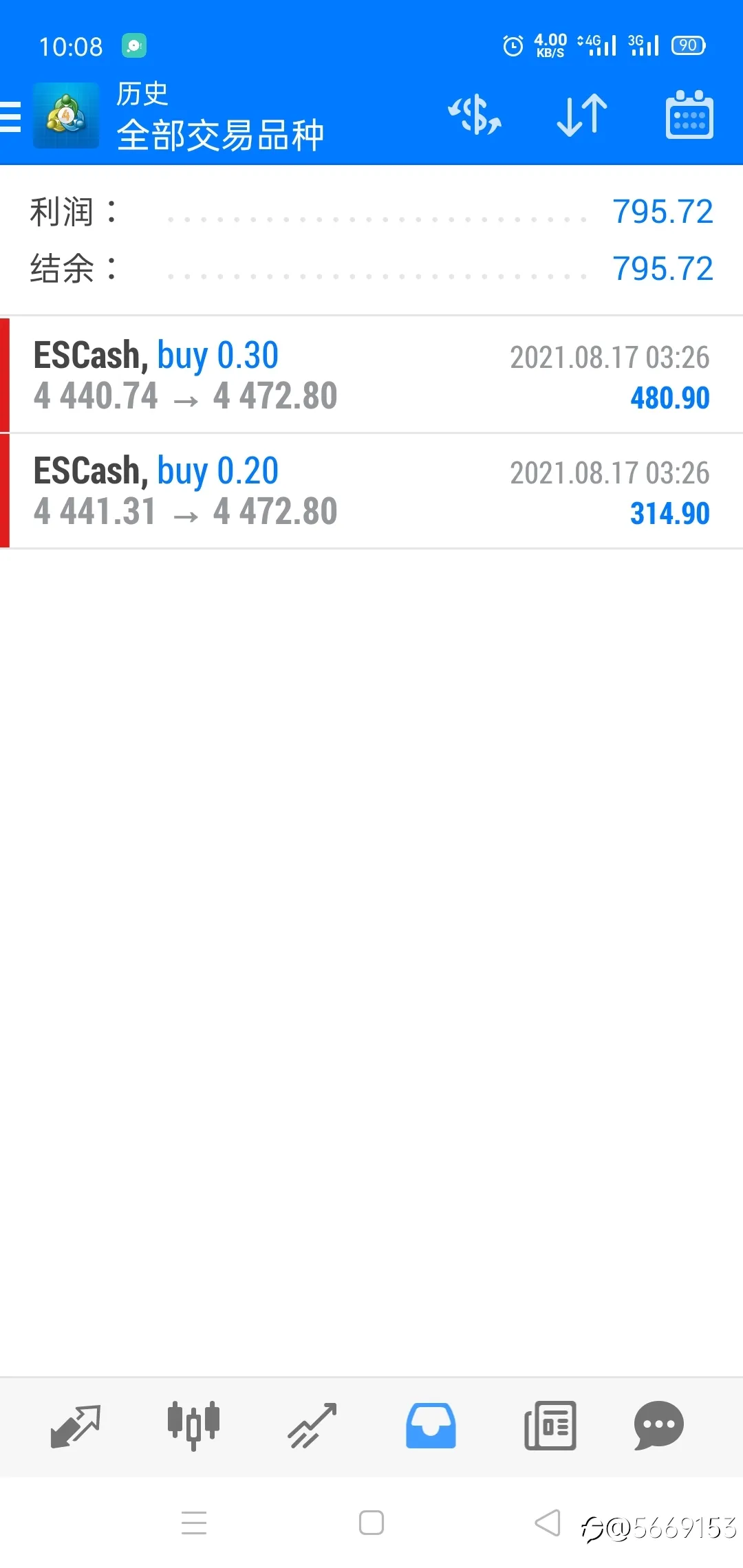Switch to the Quotes tab

[76, 1426]
